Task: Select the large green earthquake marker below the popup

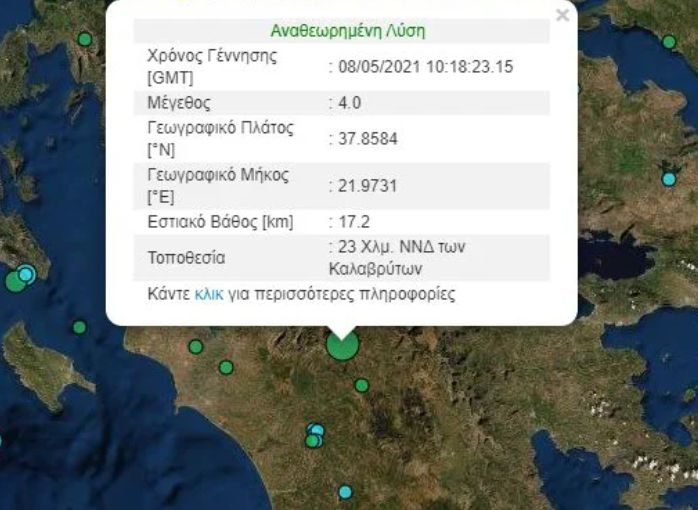Action: coord(342,346)
